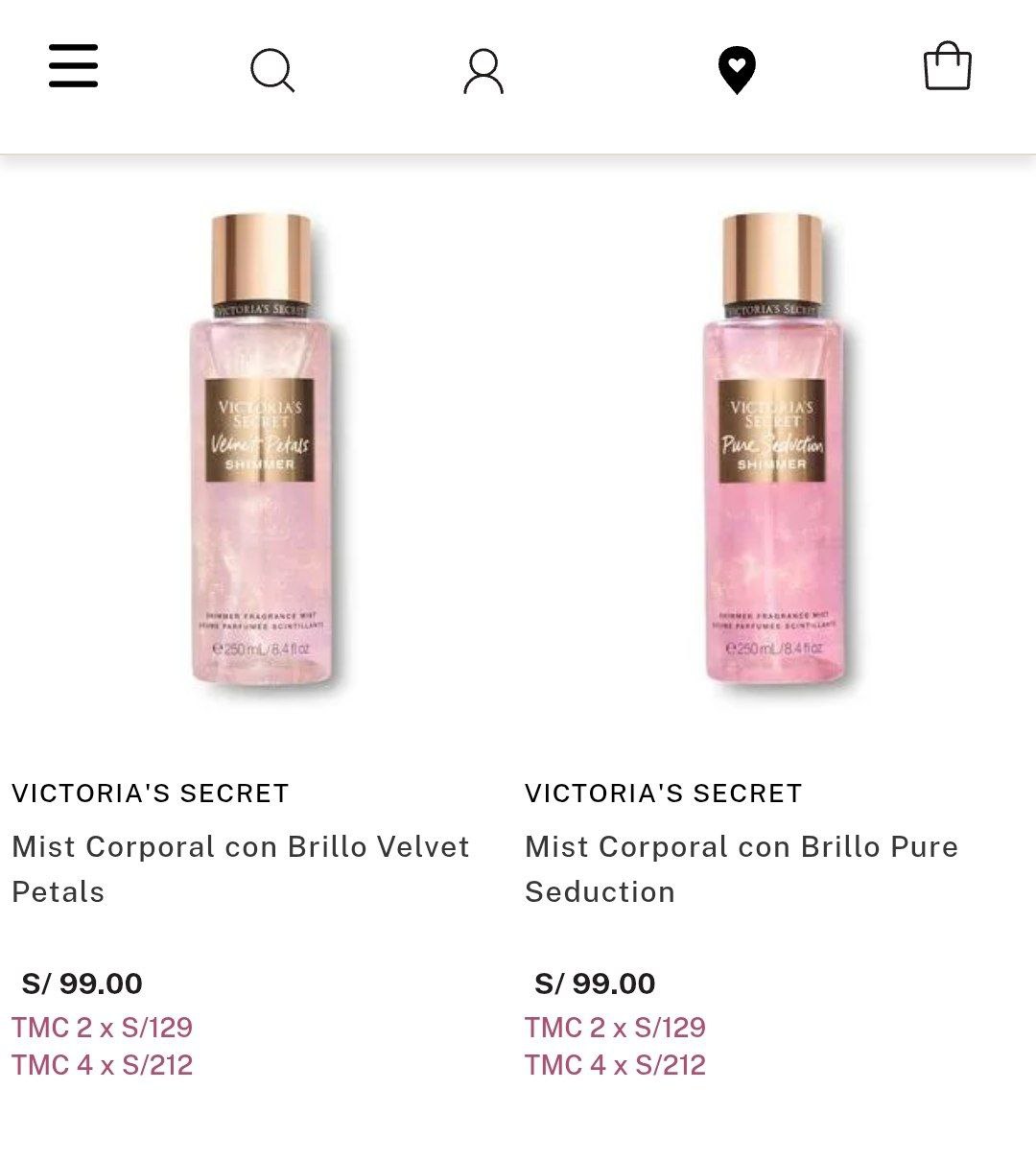
Task: Open Mist Corporal con Brillo Velvet Petals title
Action: click(241, 868)
